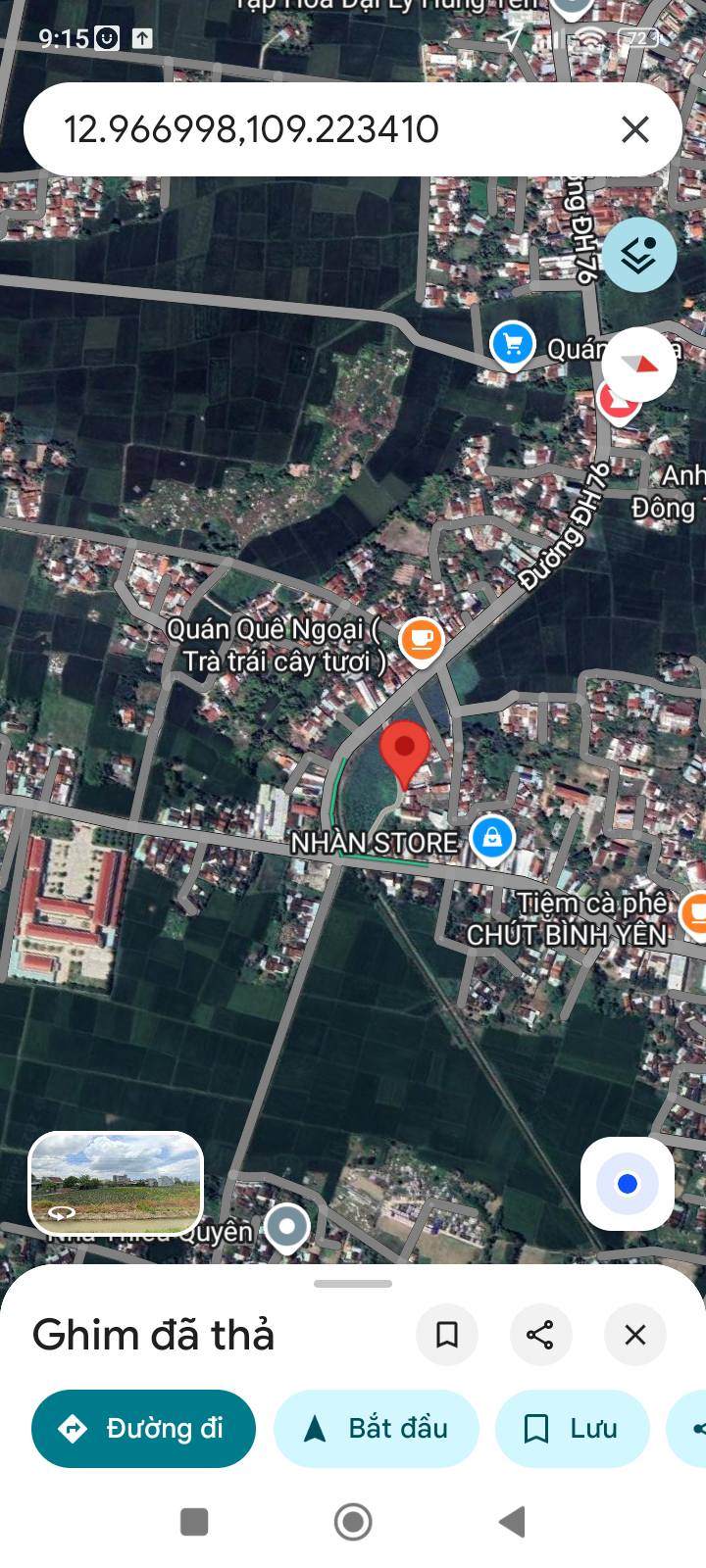Go back using the system back button

(512, 1522)
